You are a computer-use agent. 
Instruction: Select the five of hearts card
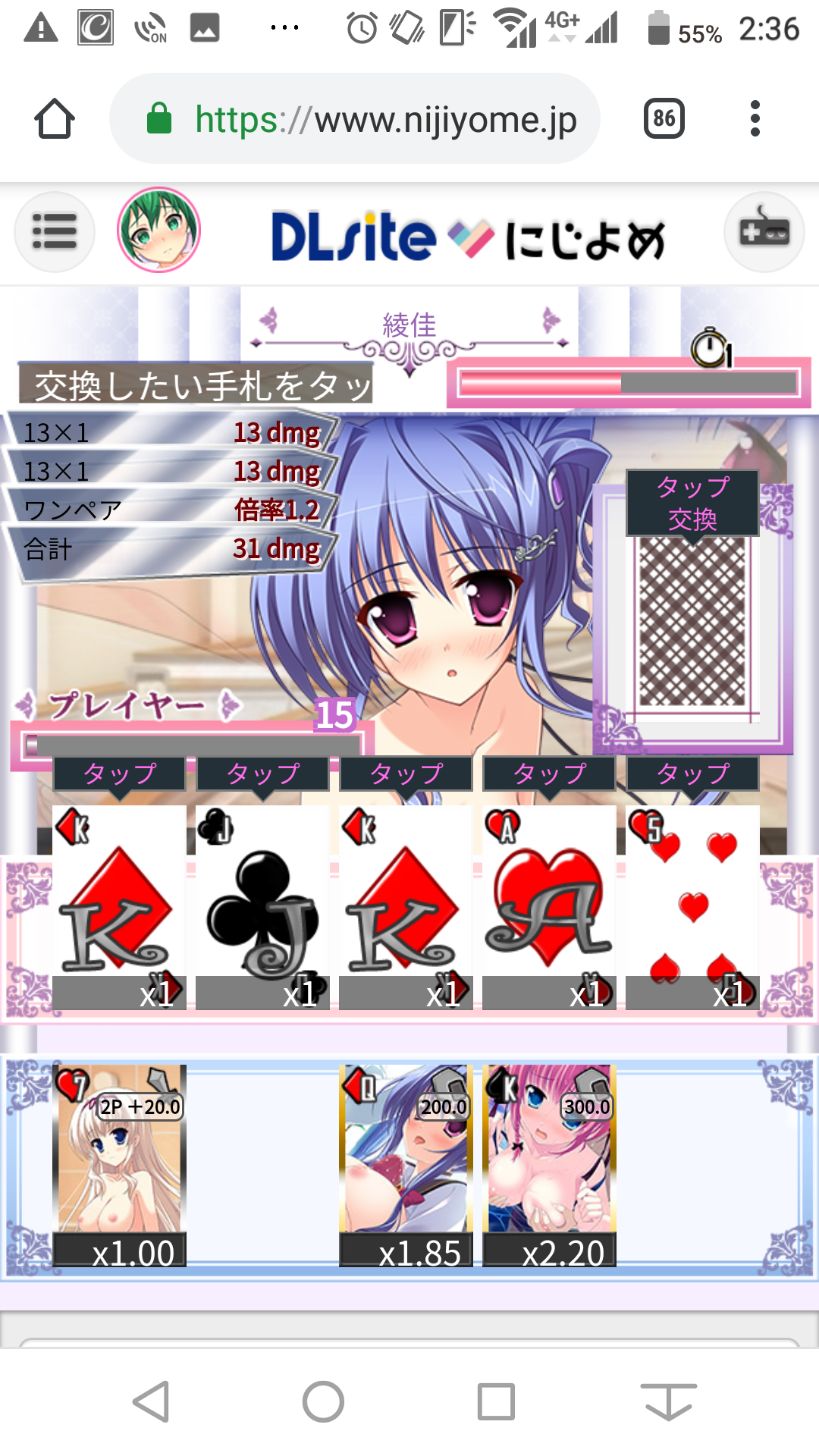point(692,906)
